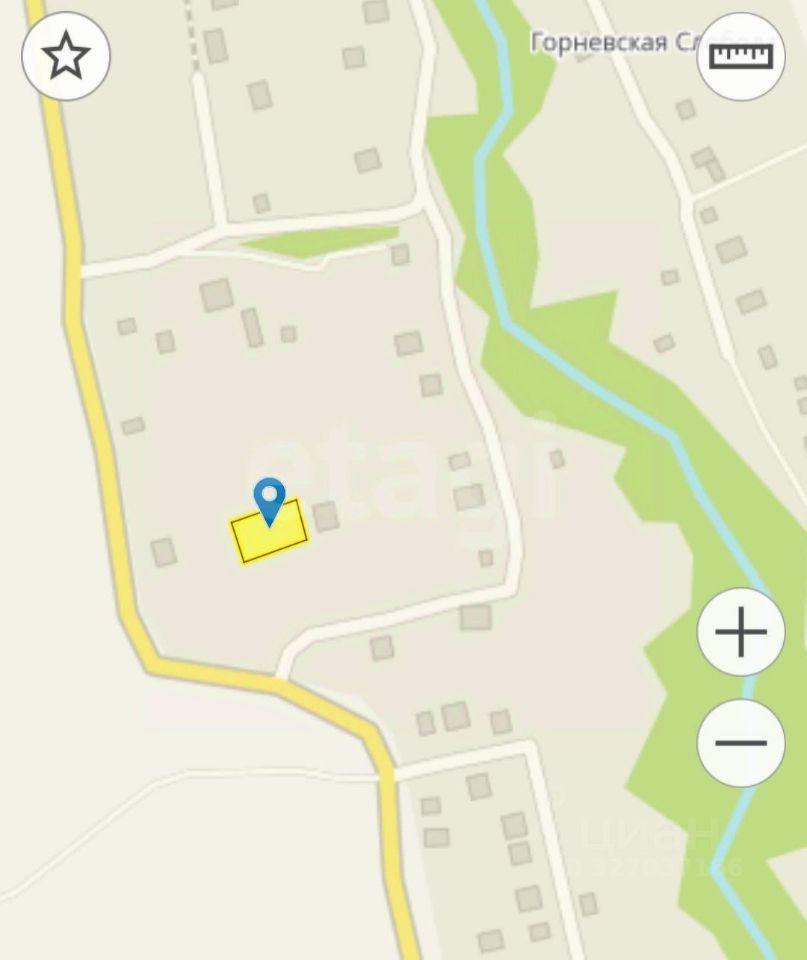This screenshot has width=807, height=960.
Task: Zoom in on the map
Action: pyautogui.click(x=741, y=633)
